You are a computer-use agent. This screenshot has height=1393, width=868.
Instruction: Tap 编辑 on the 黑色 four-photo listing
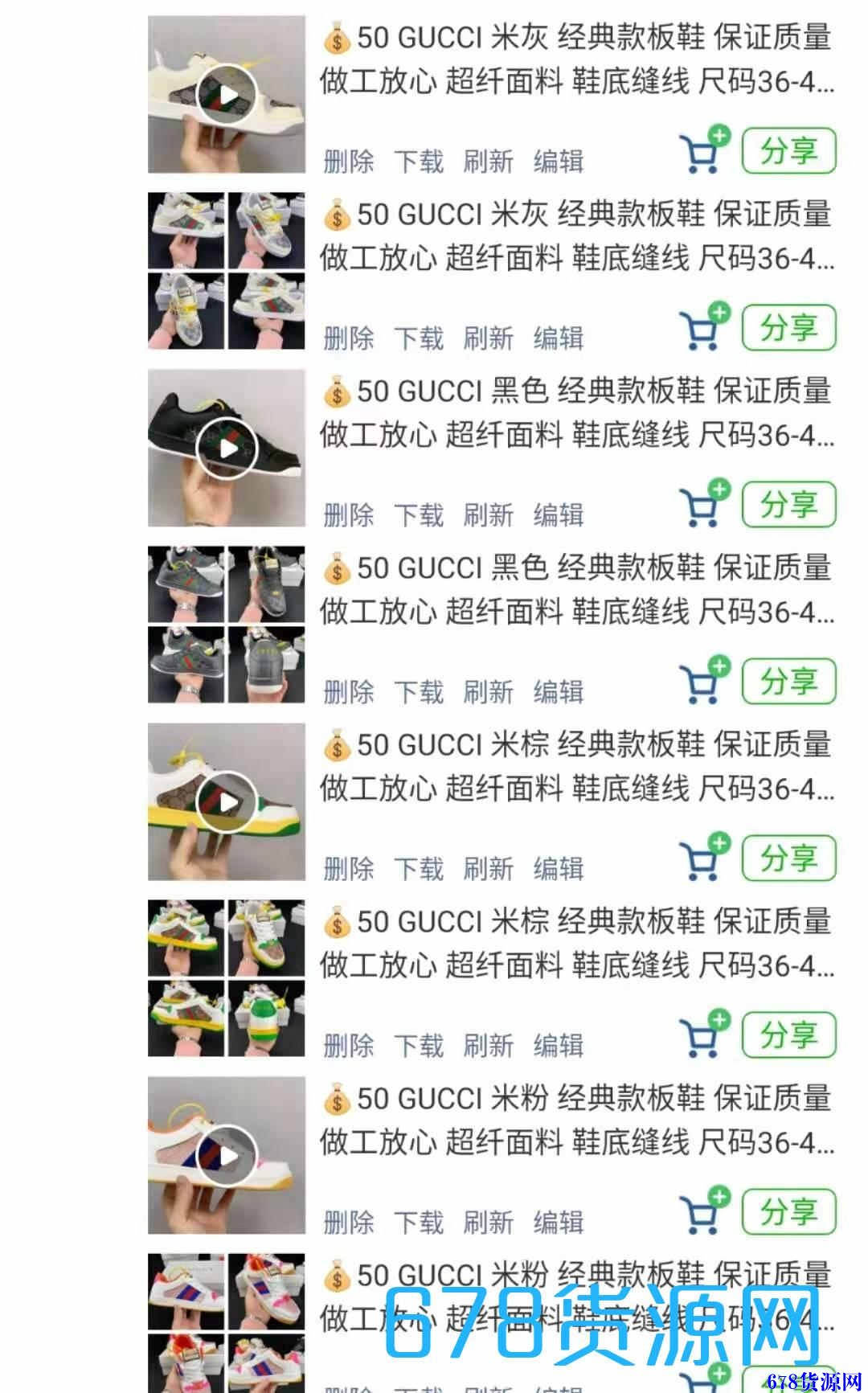pos(559,691)
